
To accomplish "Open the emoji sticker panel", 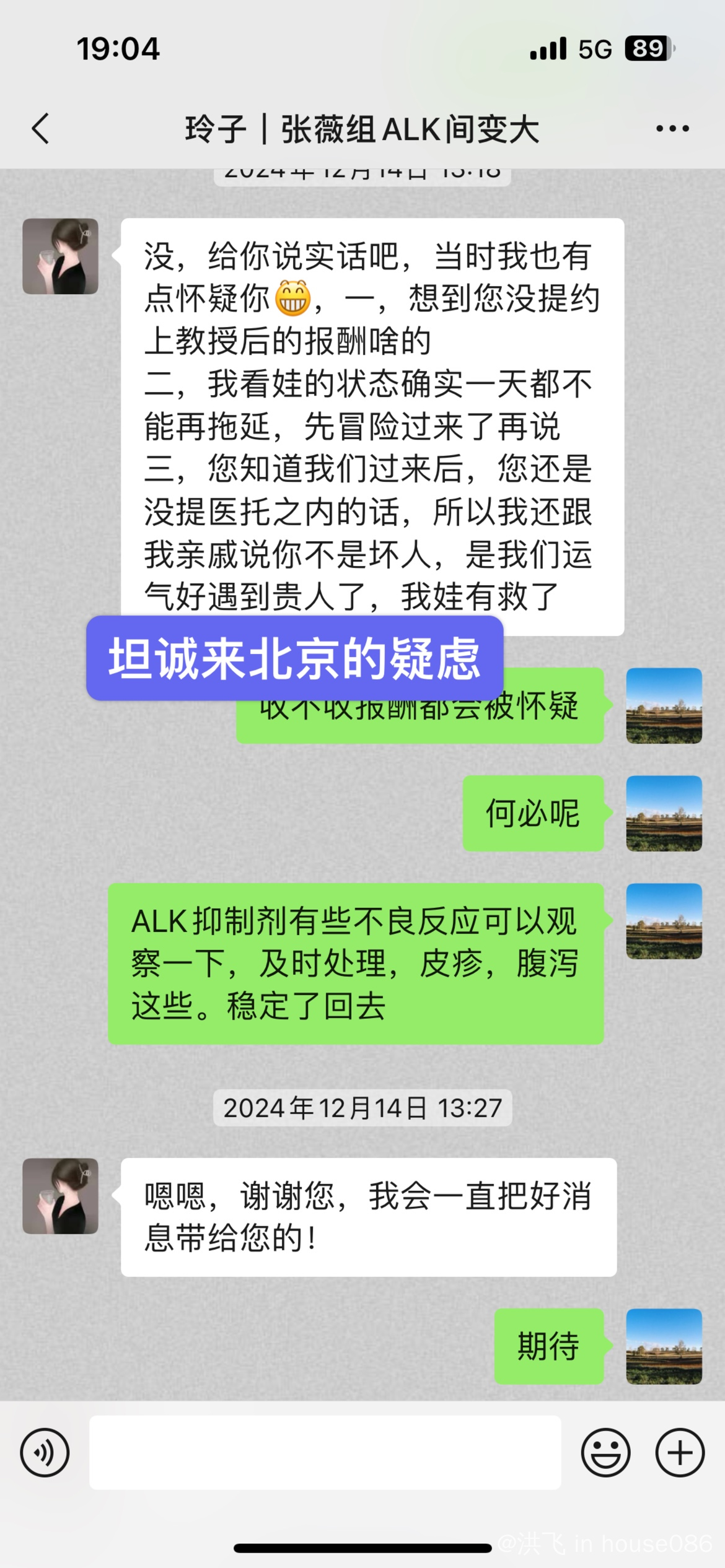I will click(x=605, y=1452).
